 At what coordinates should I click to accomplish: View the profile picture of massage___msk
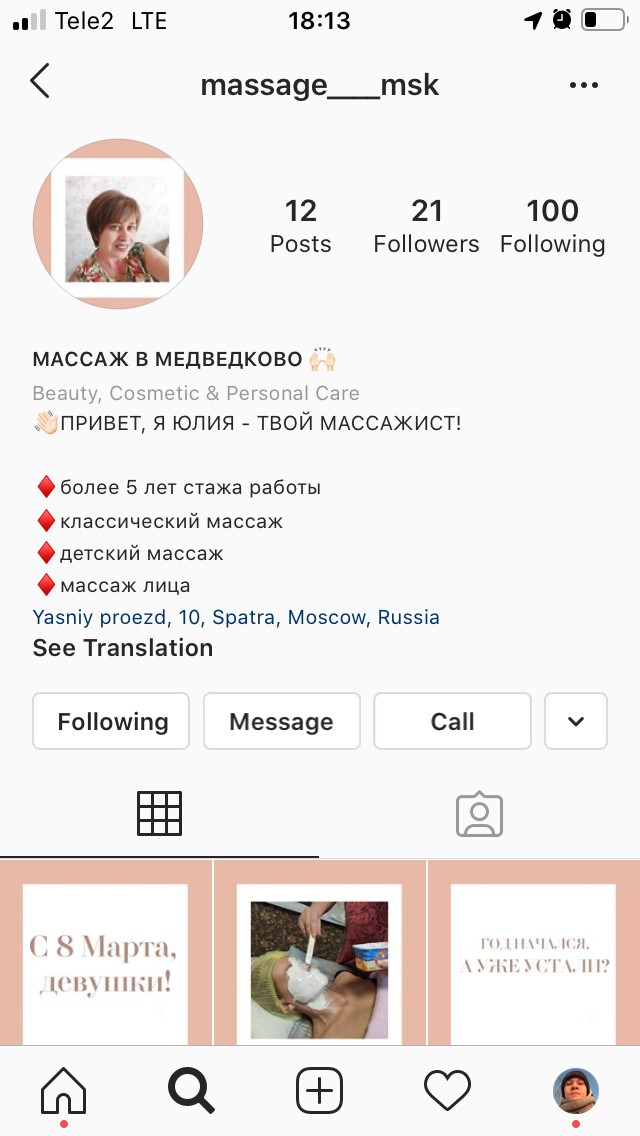118,224
